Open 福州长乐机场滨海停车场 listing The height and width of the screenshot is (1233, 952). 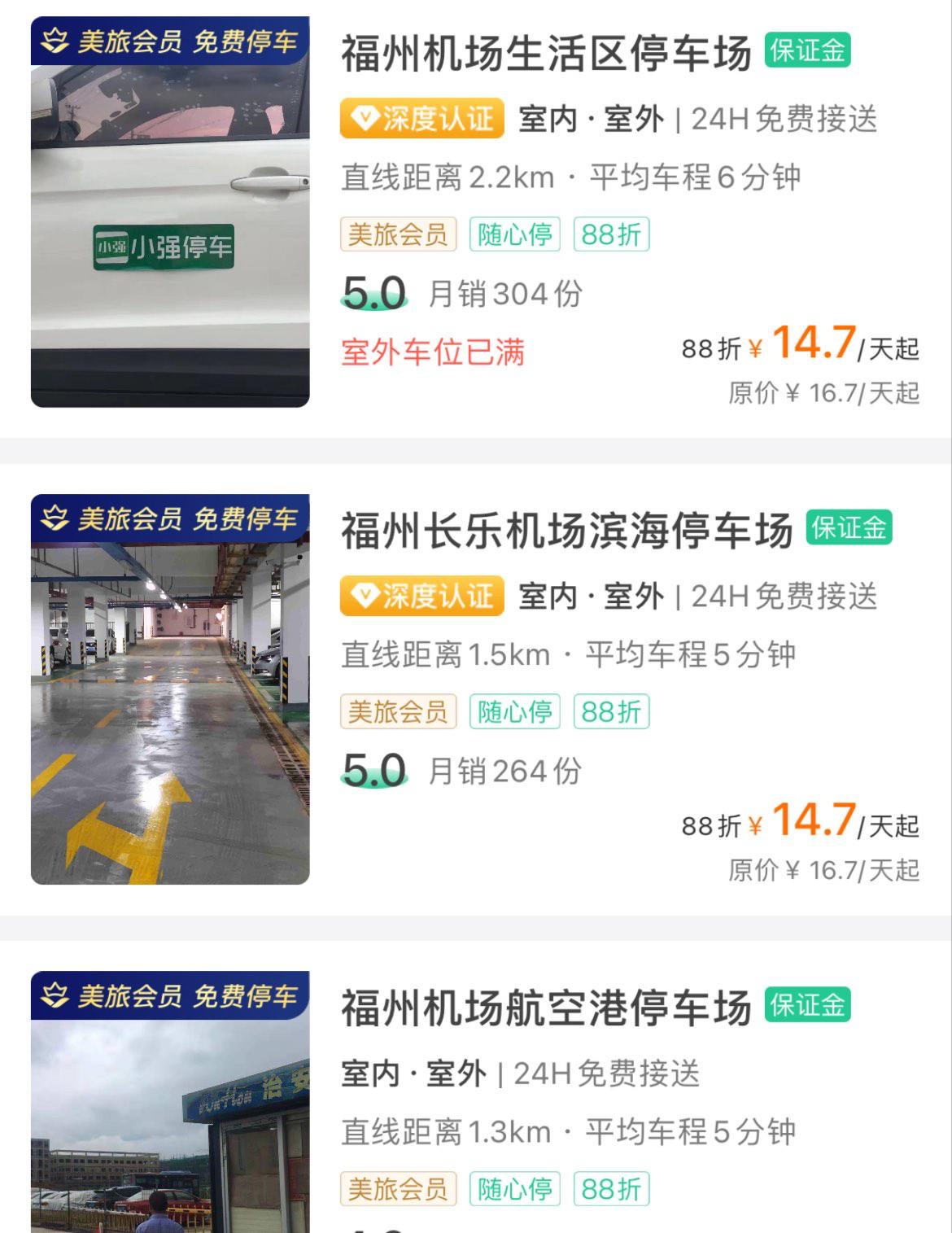(566, 532)
